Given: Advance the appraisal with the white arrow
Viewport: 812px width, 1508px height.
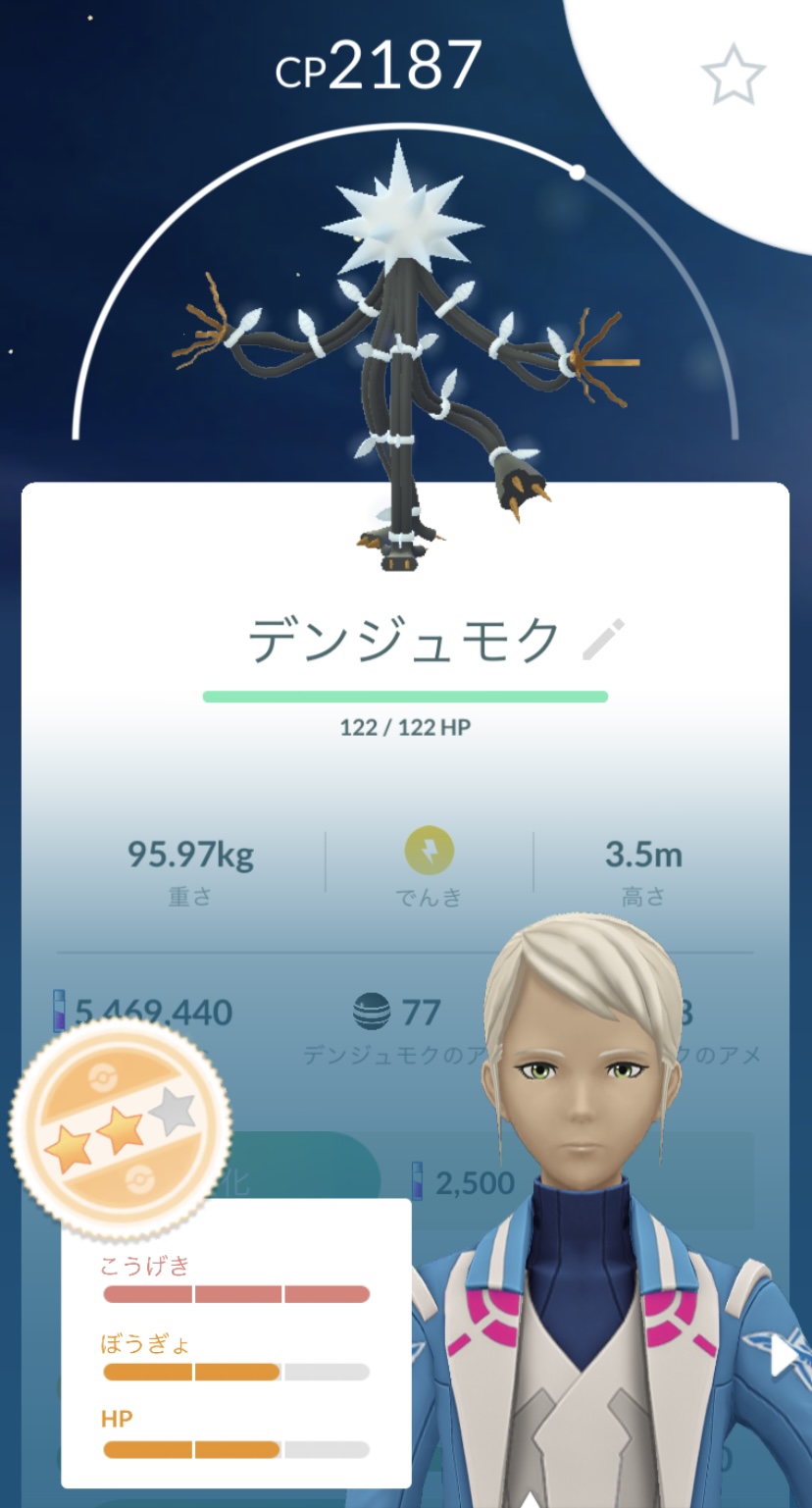Looking at the screenshot, I should click(784, 1355).
